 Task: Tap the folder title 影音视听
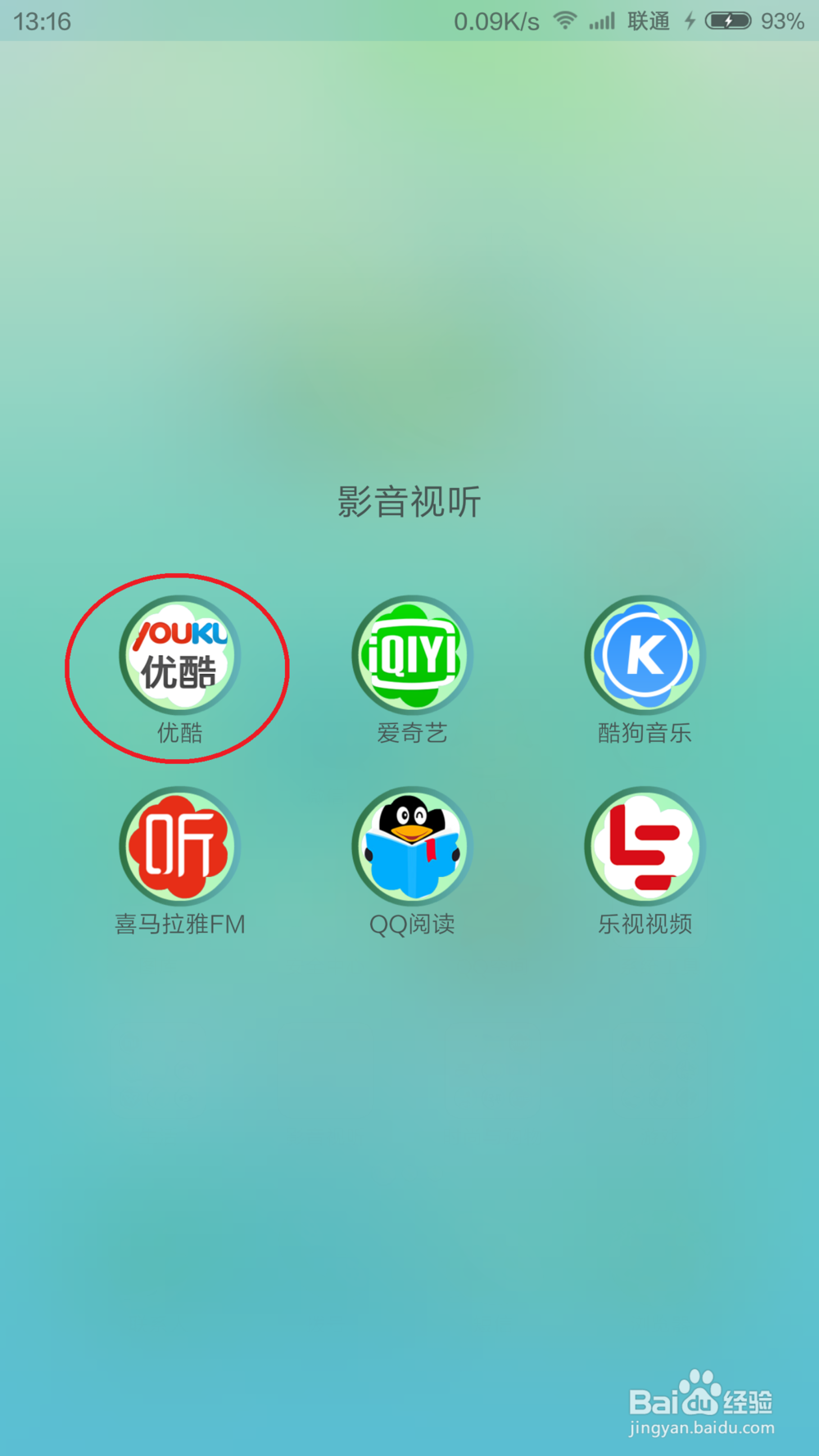click(x=409, y=502)
